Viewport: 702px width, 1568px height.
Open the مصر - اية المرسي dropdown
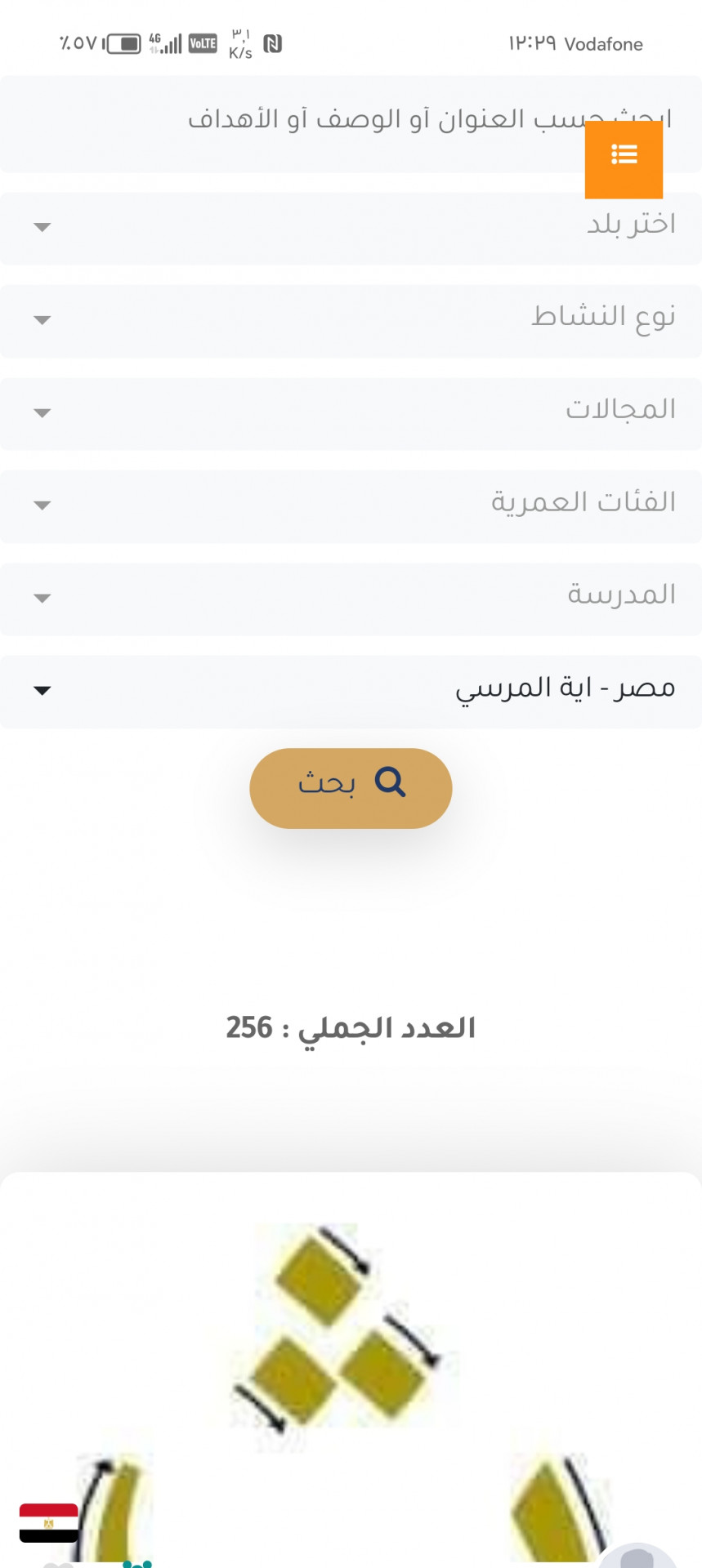(x=351, y=692)
